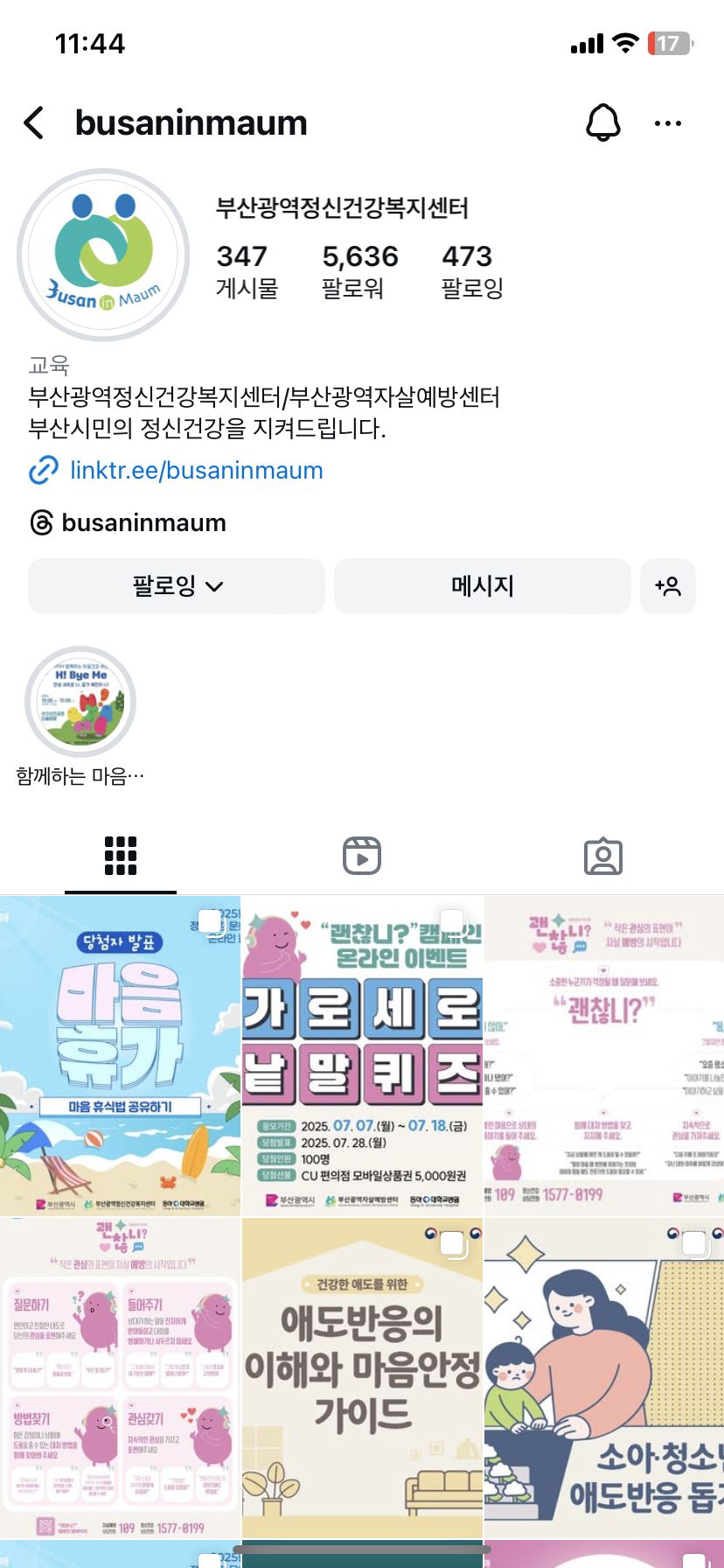
Task: Open the 소아·청소년 애도반응 post
Action: (604, 1378)
